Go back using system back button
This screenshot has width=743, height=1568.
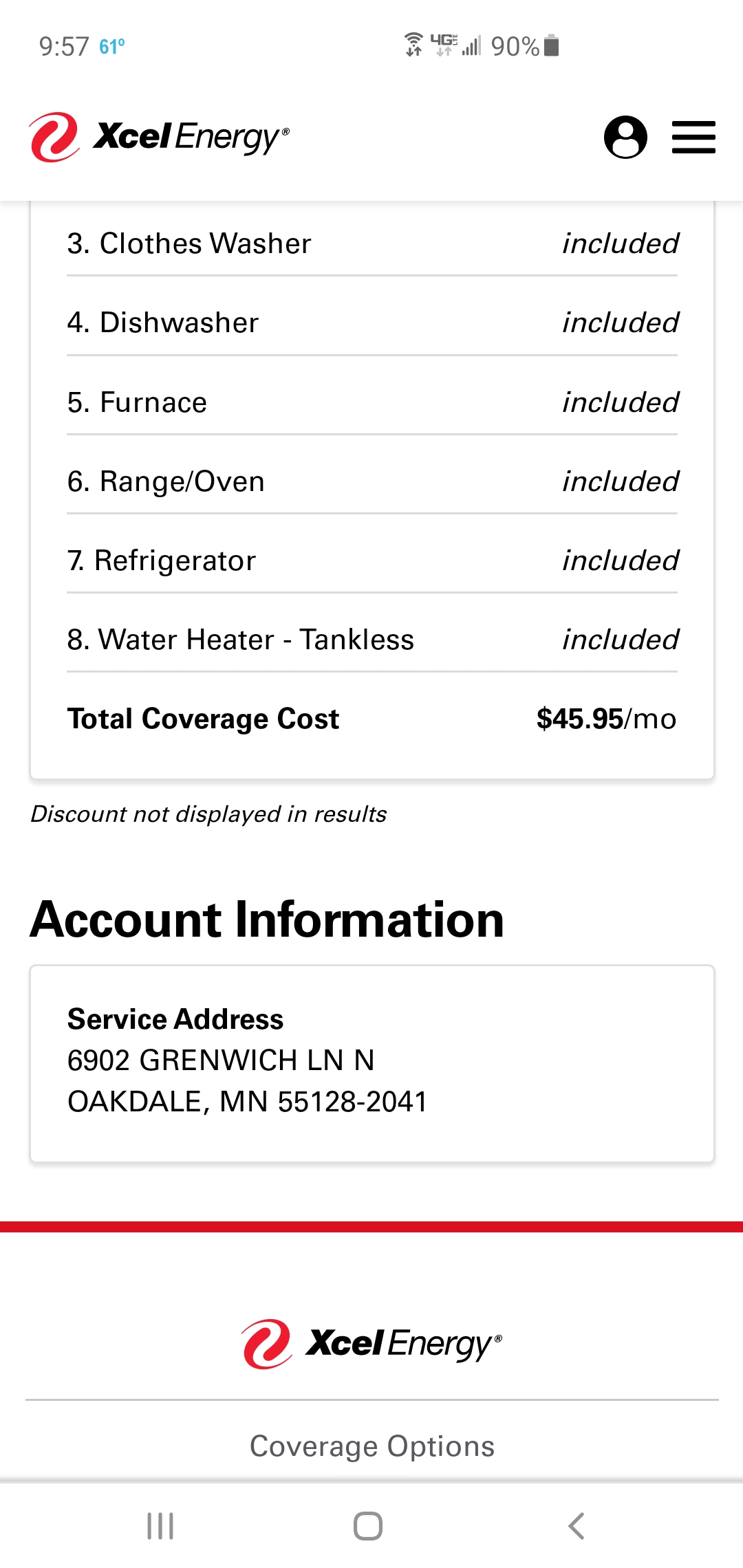[577, 1525]
